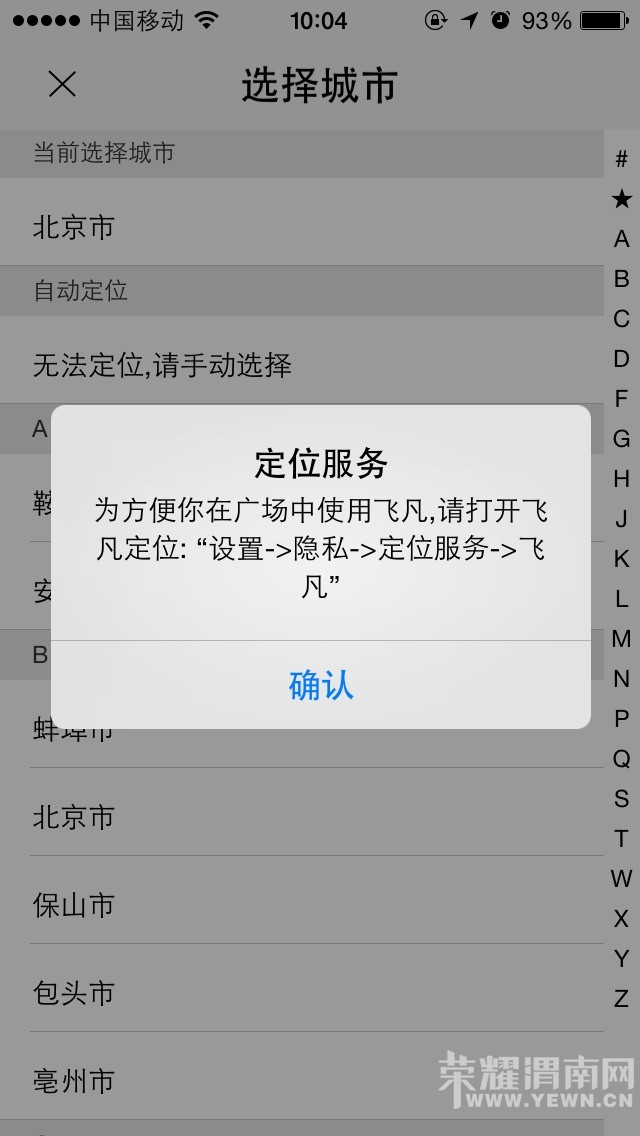Select 亳州市 in the city list
Screen dimensions: 640x1136
pyautogui.click(x=74, y=1081)
